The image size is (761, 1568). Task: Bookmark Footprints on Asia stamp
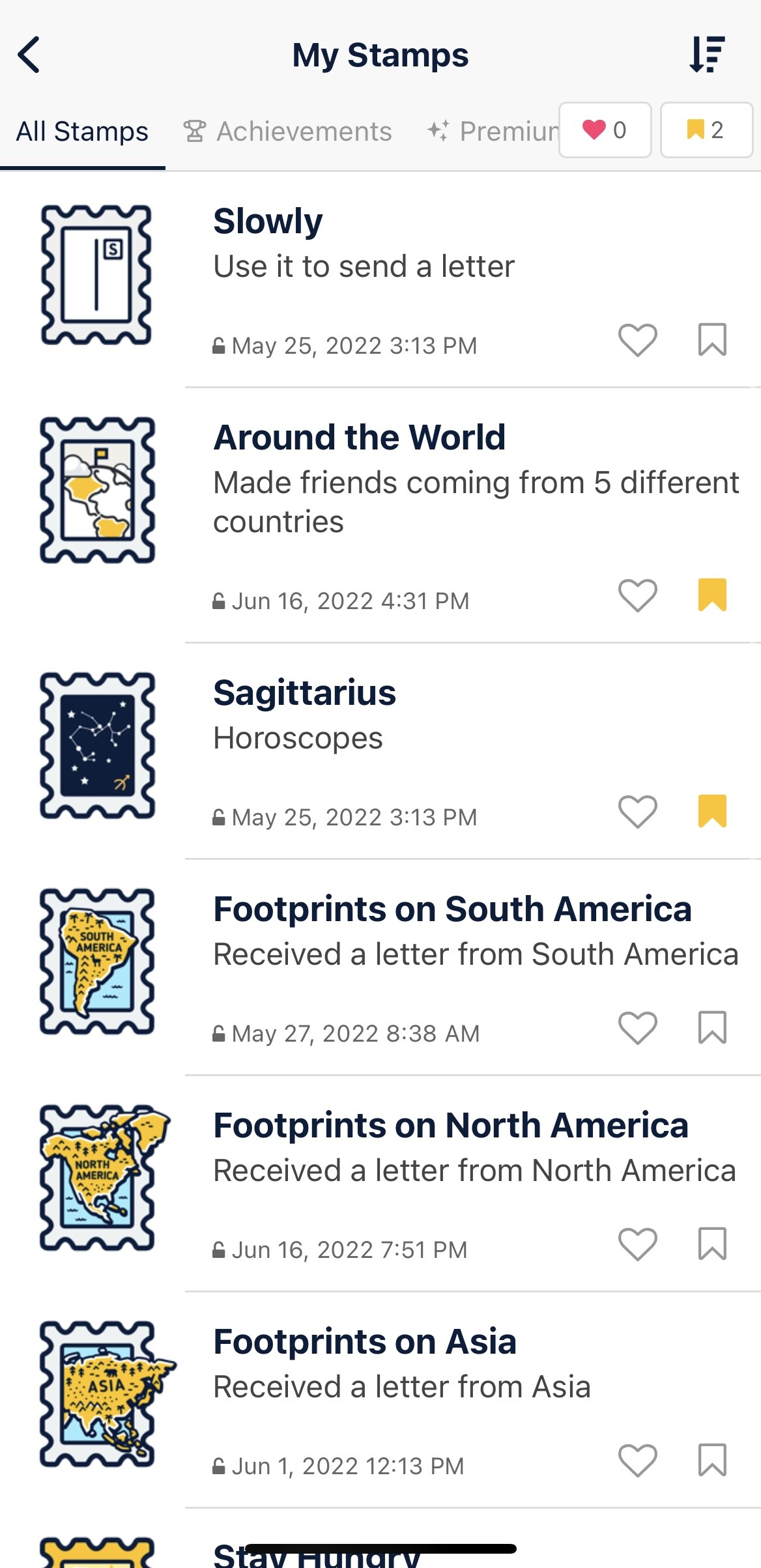click(712, 1461)
